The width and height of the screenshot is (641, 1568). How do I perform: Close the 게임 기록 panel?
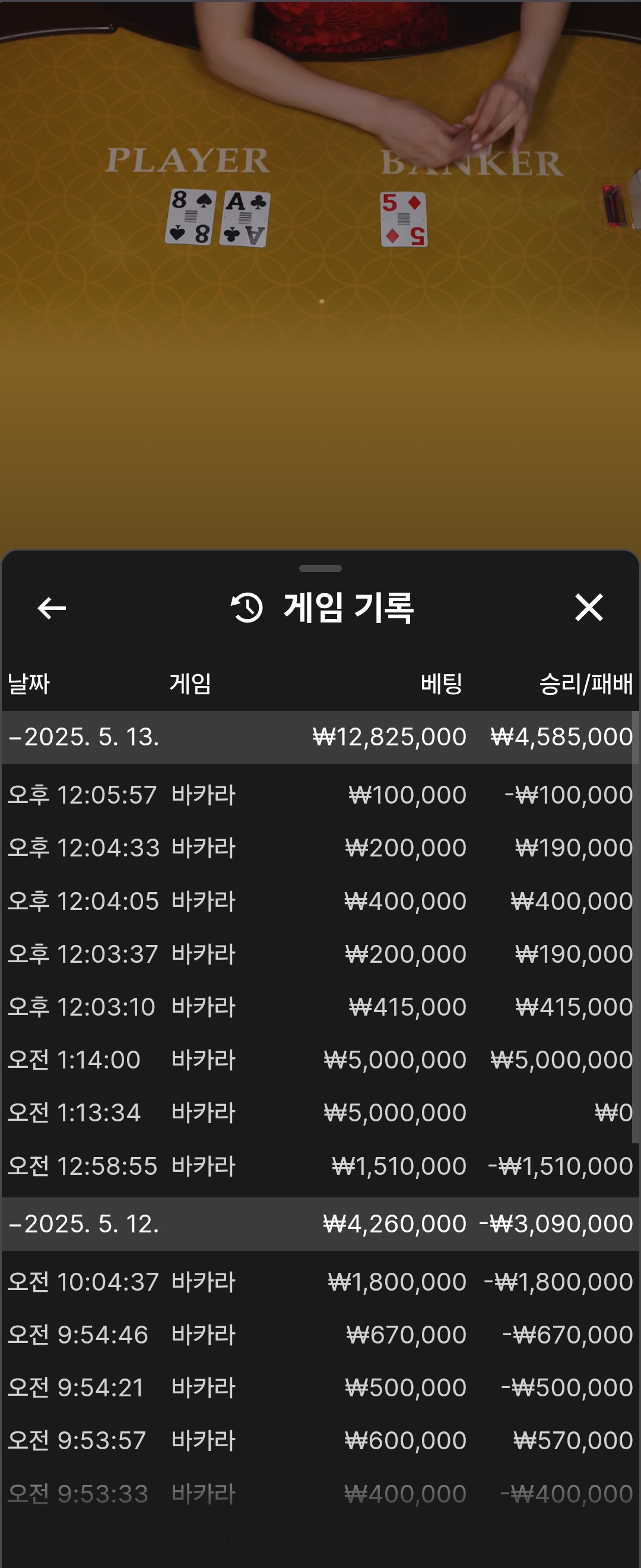588,608
